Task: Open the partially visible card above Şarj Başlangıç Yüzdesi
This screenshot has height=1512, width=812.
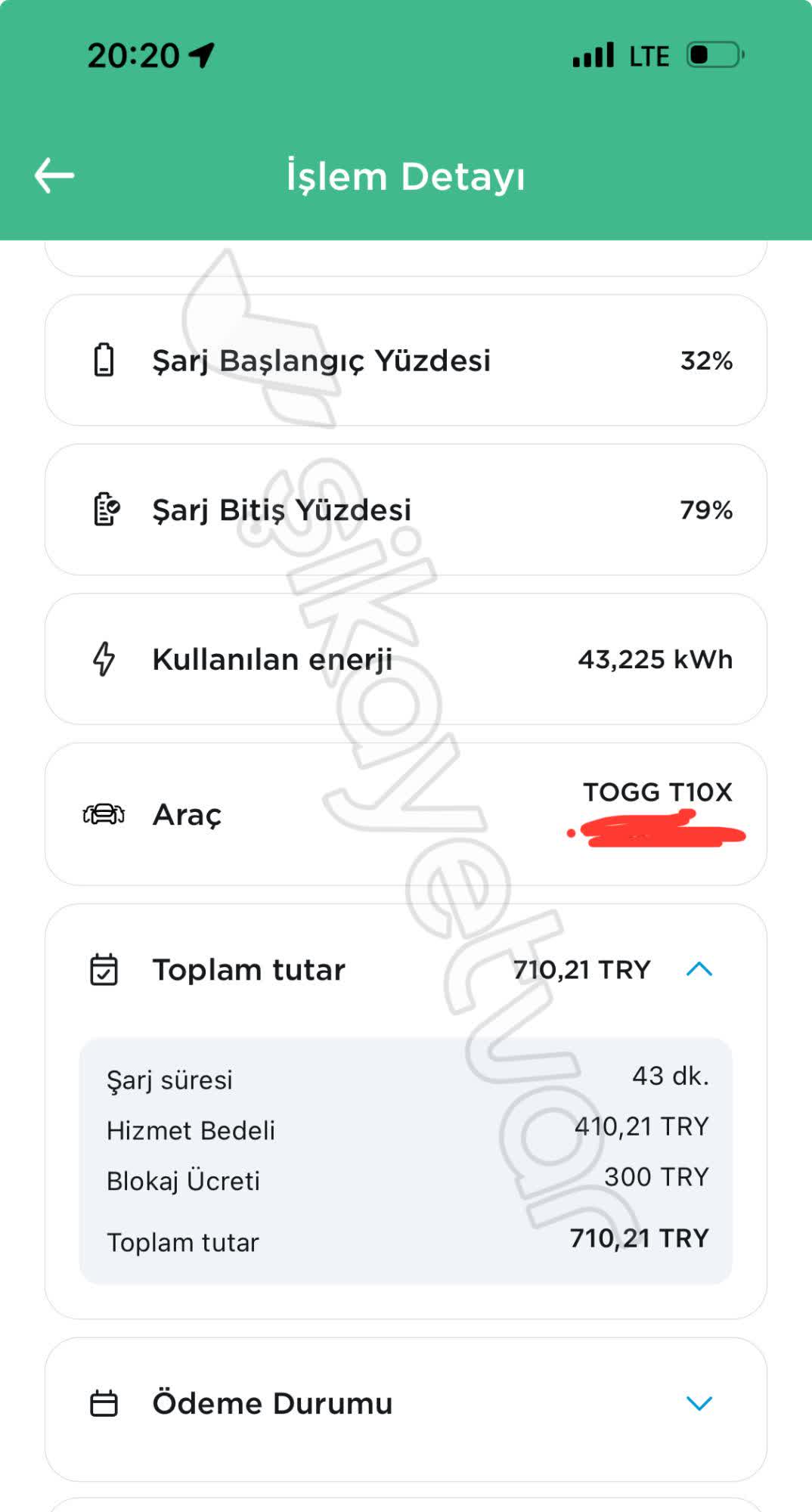Action: (x=405, y=261)
